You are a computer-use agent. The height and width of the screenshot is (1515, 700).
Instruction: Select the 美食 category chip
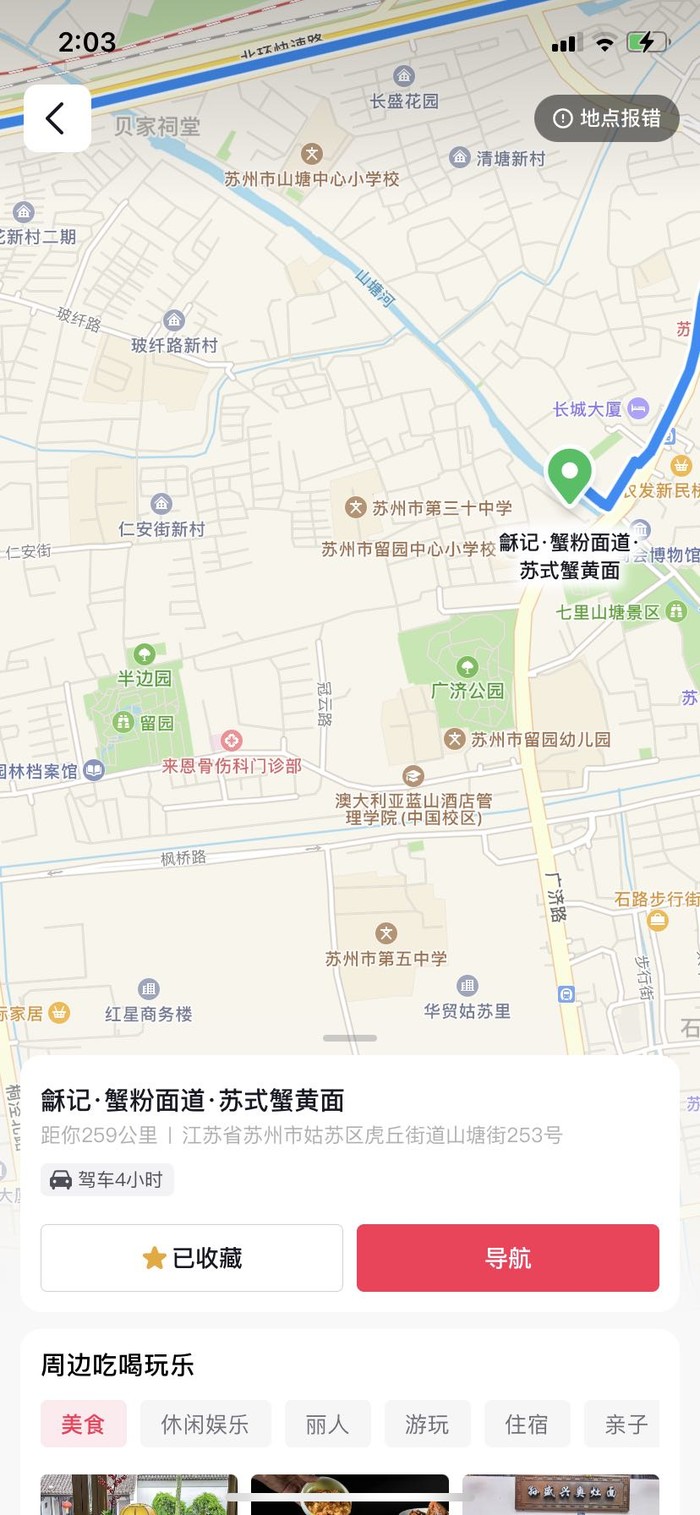click(x=84, y=1424)
